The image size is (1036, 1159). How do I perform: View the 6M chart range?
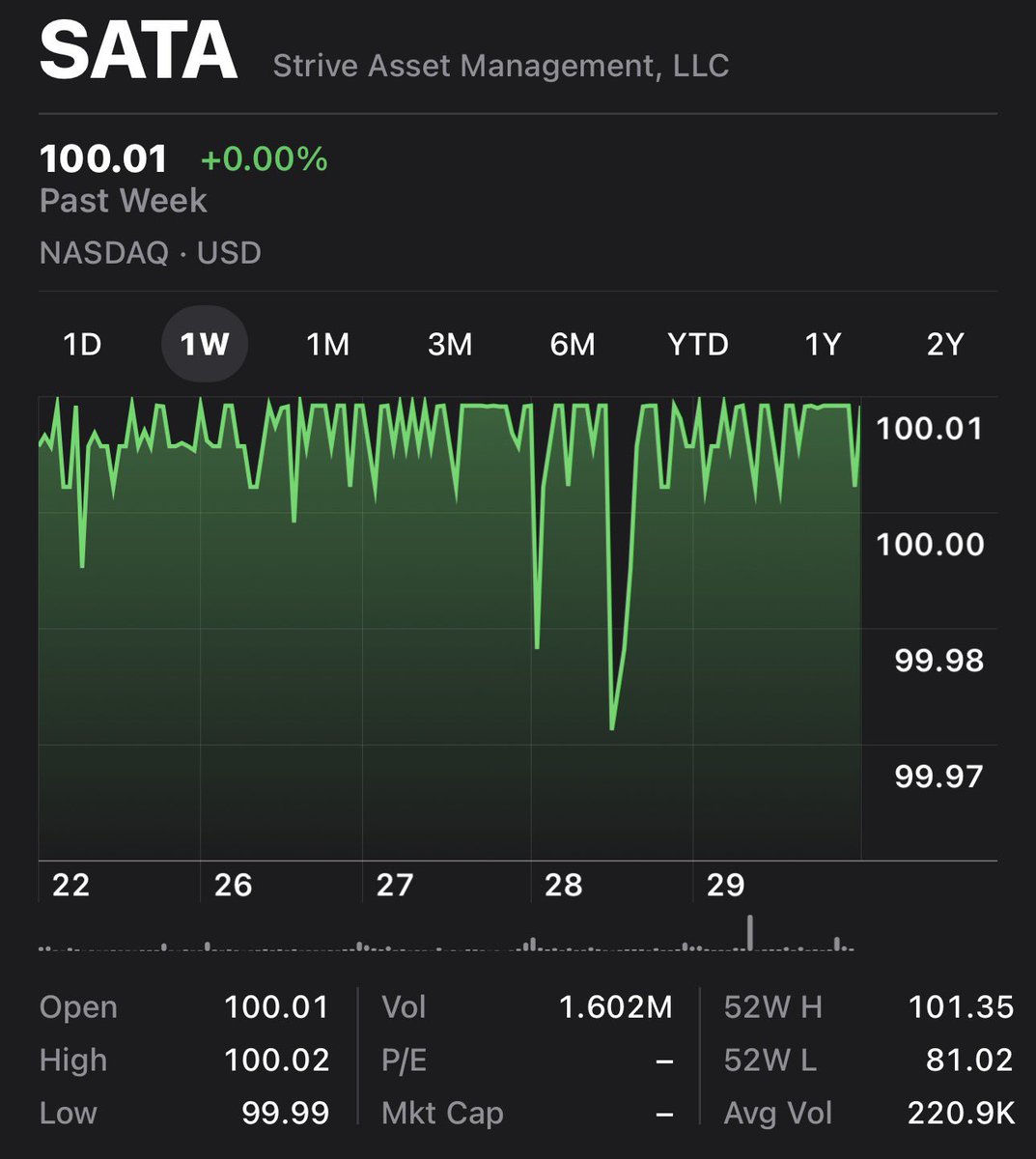click(573, 344)
